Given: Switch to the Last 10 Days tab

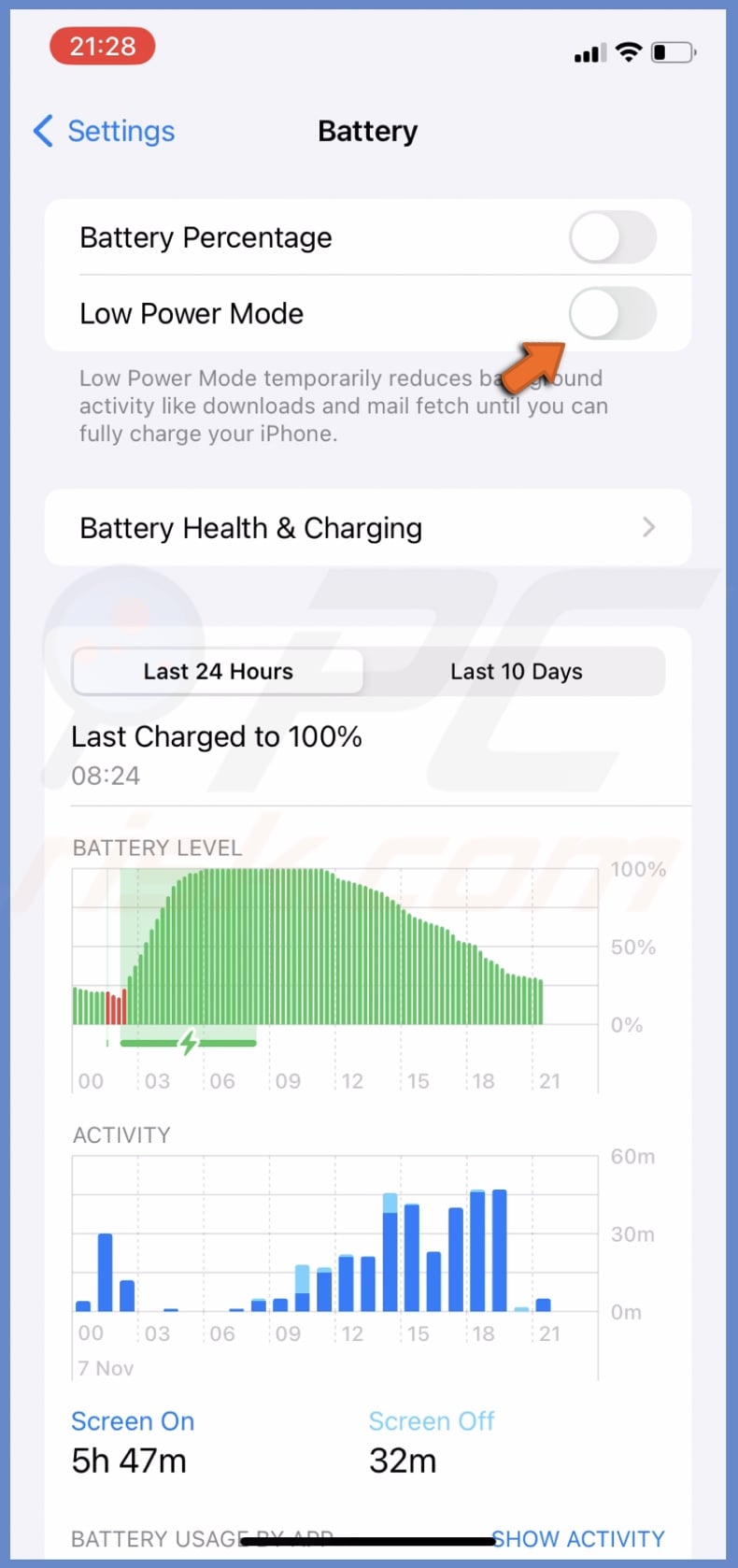Looking at the screenshot, I should pyautogui.click(x=517, y=671).
